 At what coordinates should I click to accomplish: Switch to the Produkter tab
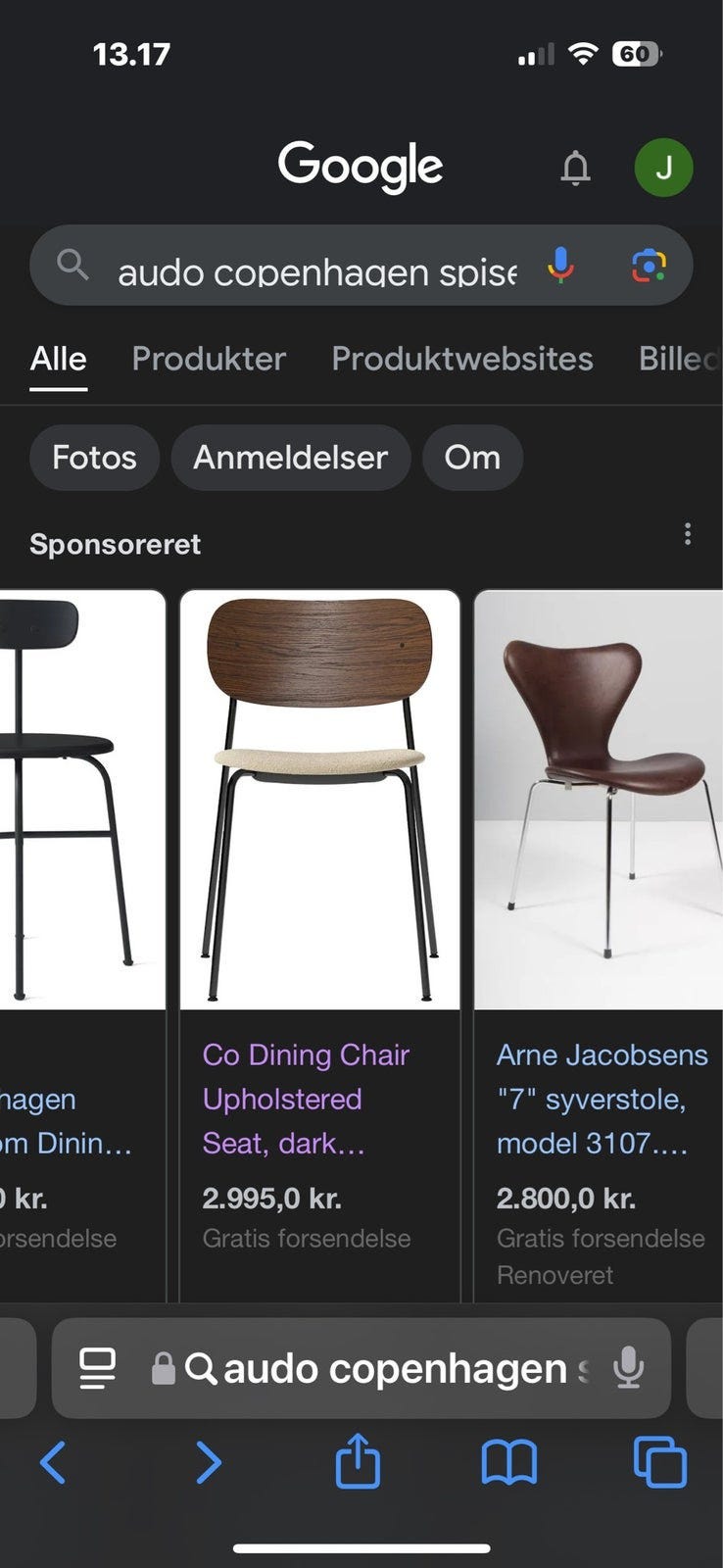[x=209, y=359]
